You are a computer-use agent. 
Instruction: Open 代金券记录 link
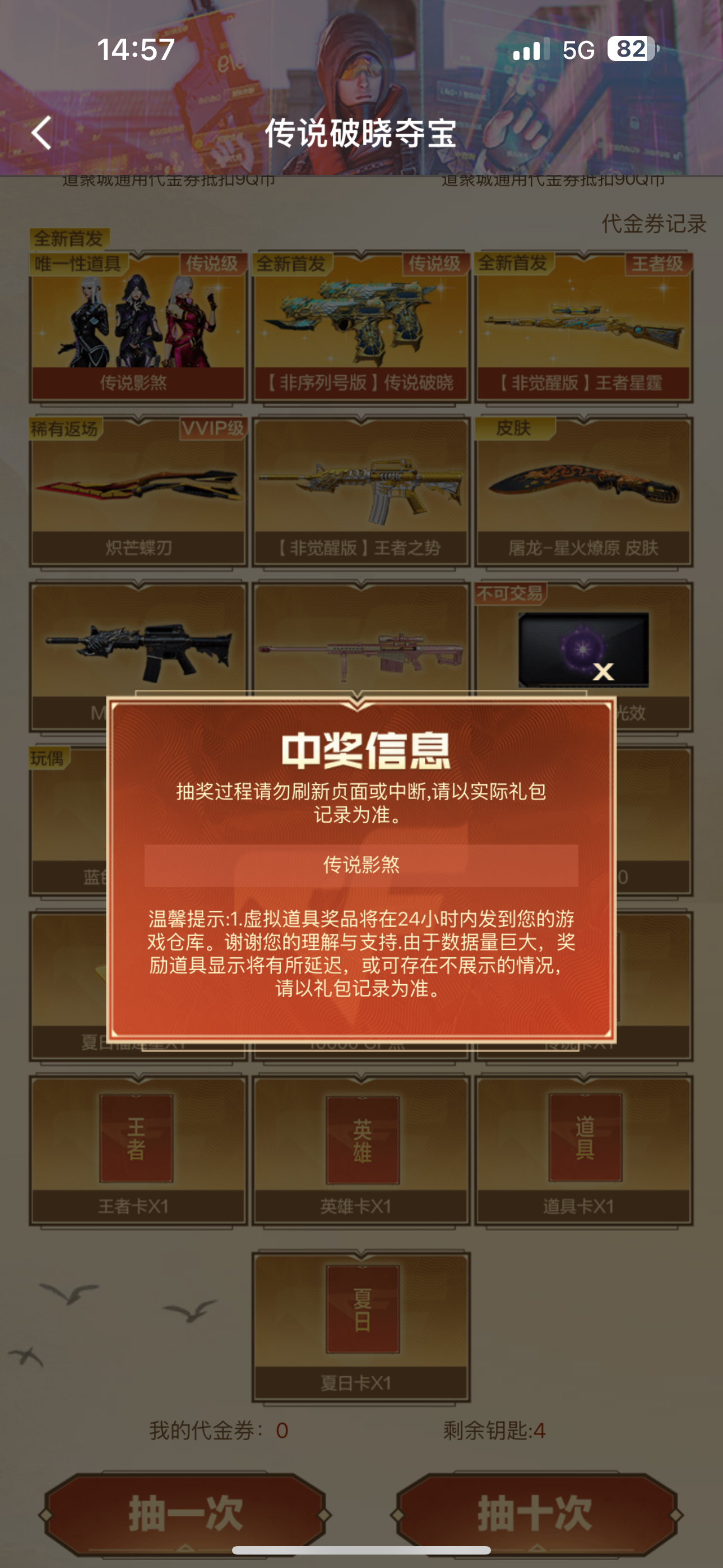pos(654,223)
